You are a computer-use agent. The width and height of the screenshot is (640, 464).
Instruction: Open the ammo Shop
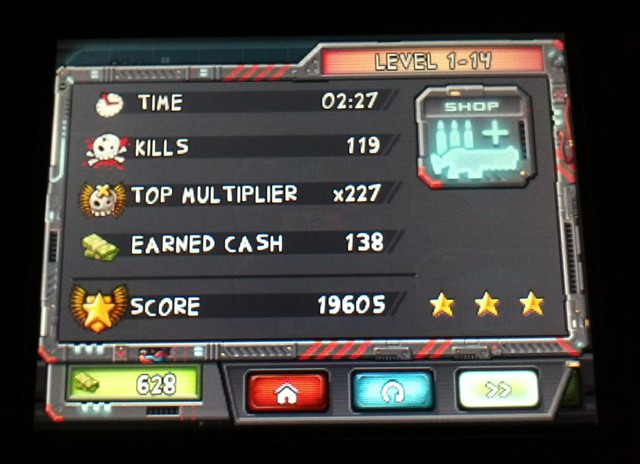[476, 137]
